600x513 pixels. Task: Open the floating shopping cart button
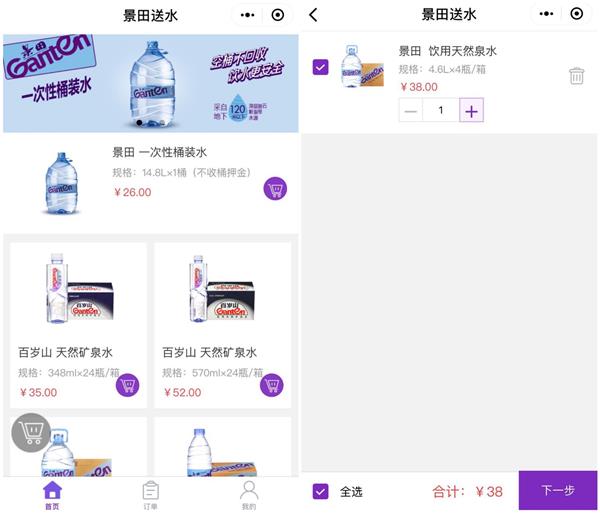click(31, 432)
